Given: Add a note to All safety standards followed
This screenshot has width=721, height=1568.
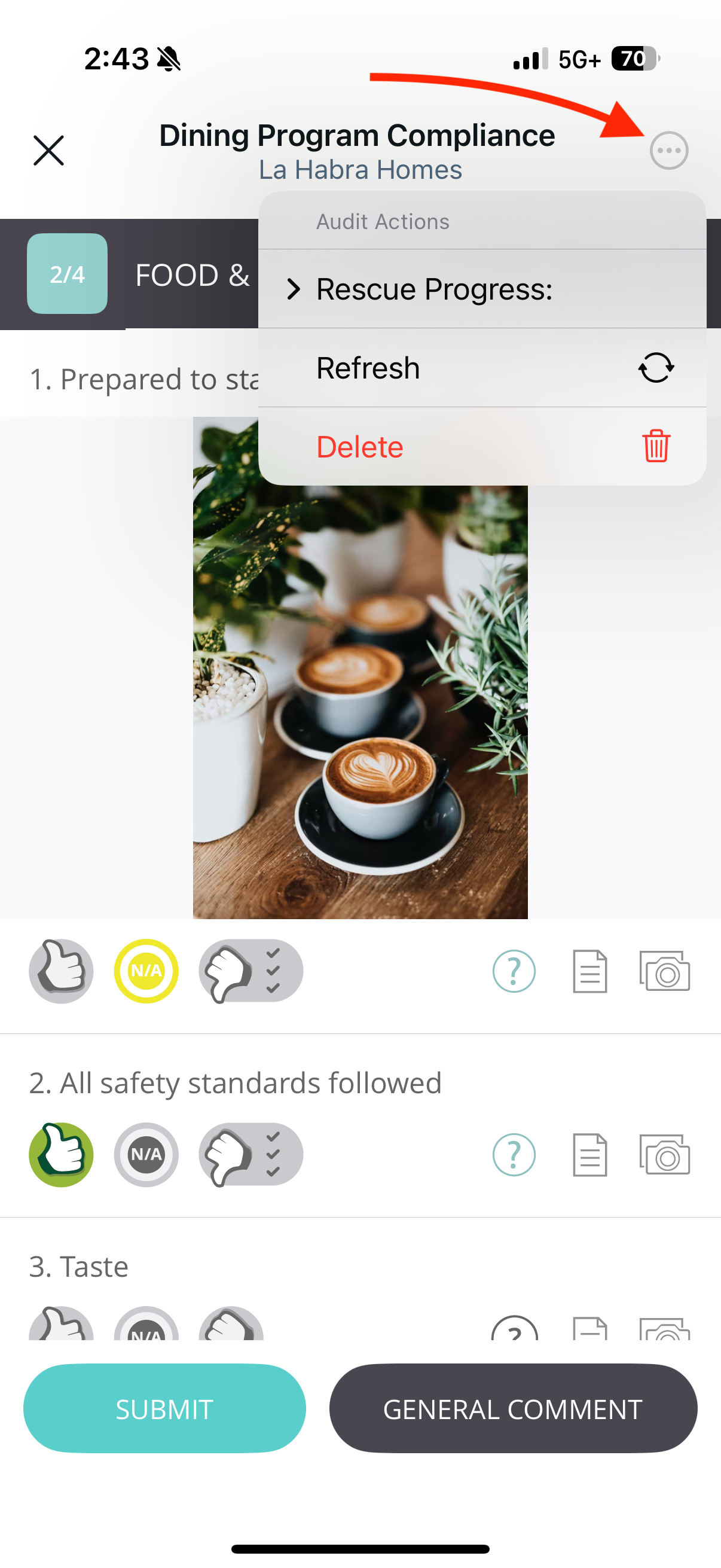Looking at the screenshot, I should point(589,1155).
